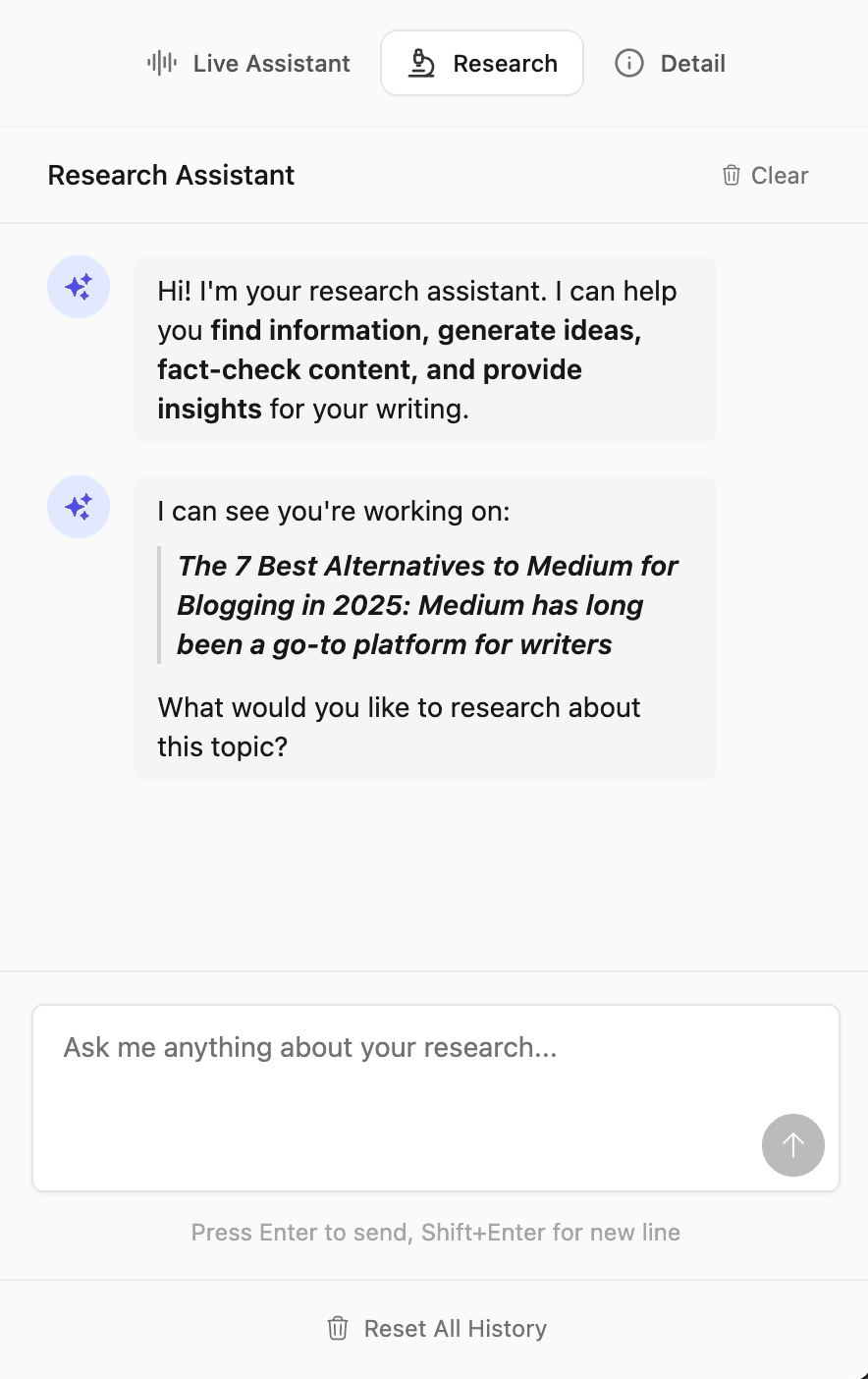Click the sparkle avatar next to second message
The width and height of the screenshot is (868, 1379).
79,507
